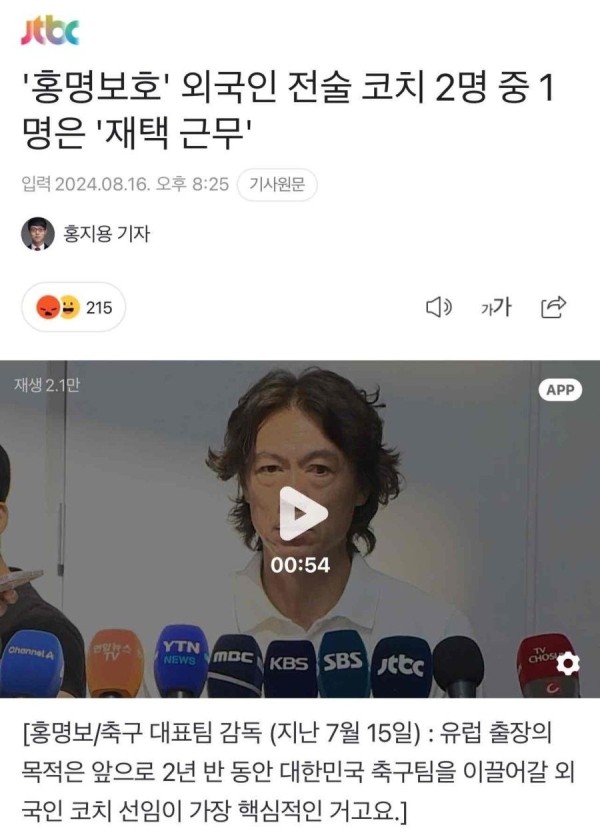
Task: Change the font size with the 가가 icon
Action: click(x=495, y=307)
